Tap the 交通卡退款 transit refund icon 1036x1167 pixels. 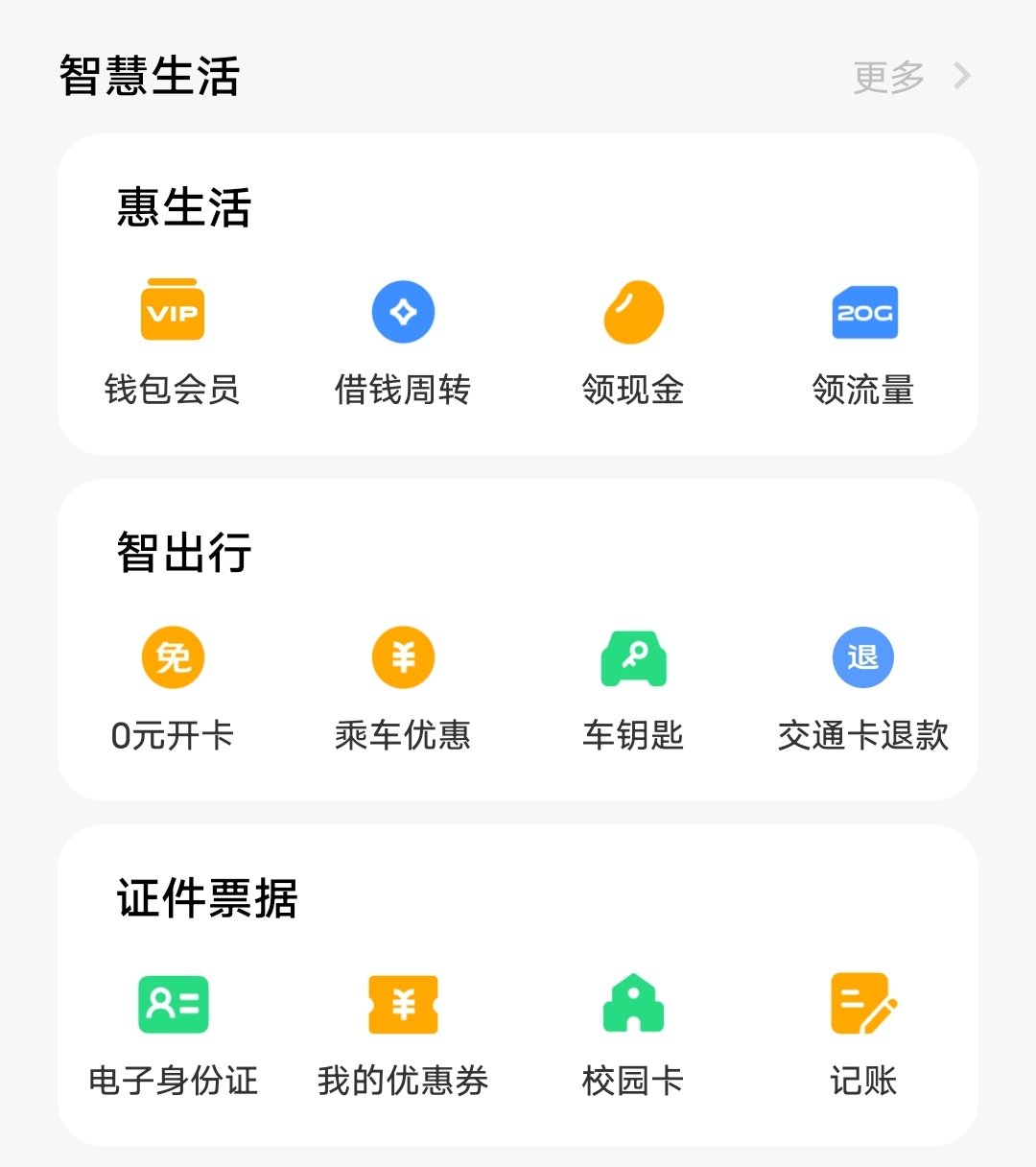(861, 657)
